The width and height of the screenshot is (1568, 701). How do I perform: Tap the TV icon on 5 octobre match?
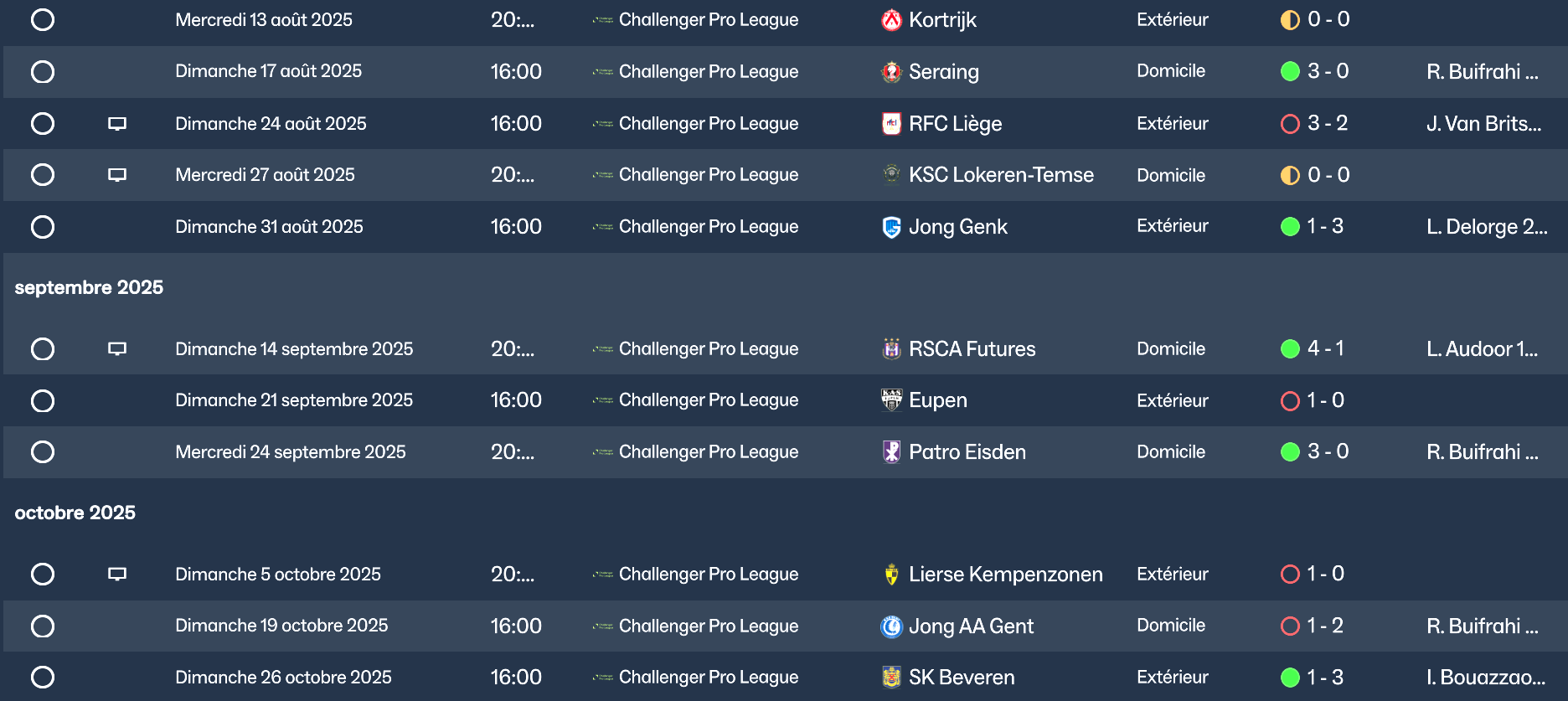[x=117, y=575]
